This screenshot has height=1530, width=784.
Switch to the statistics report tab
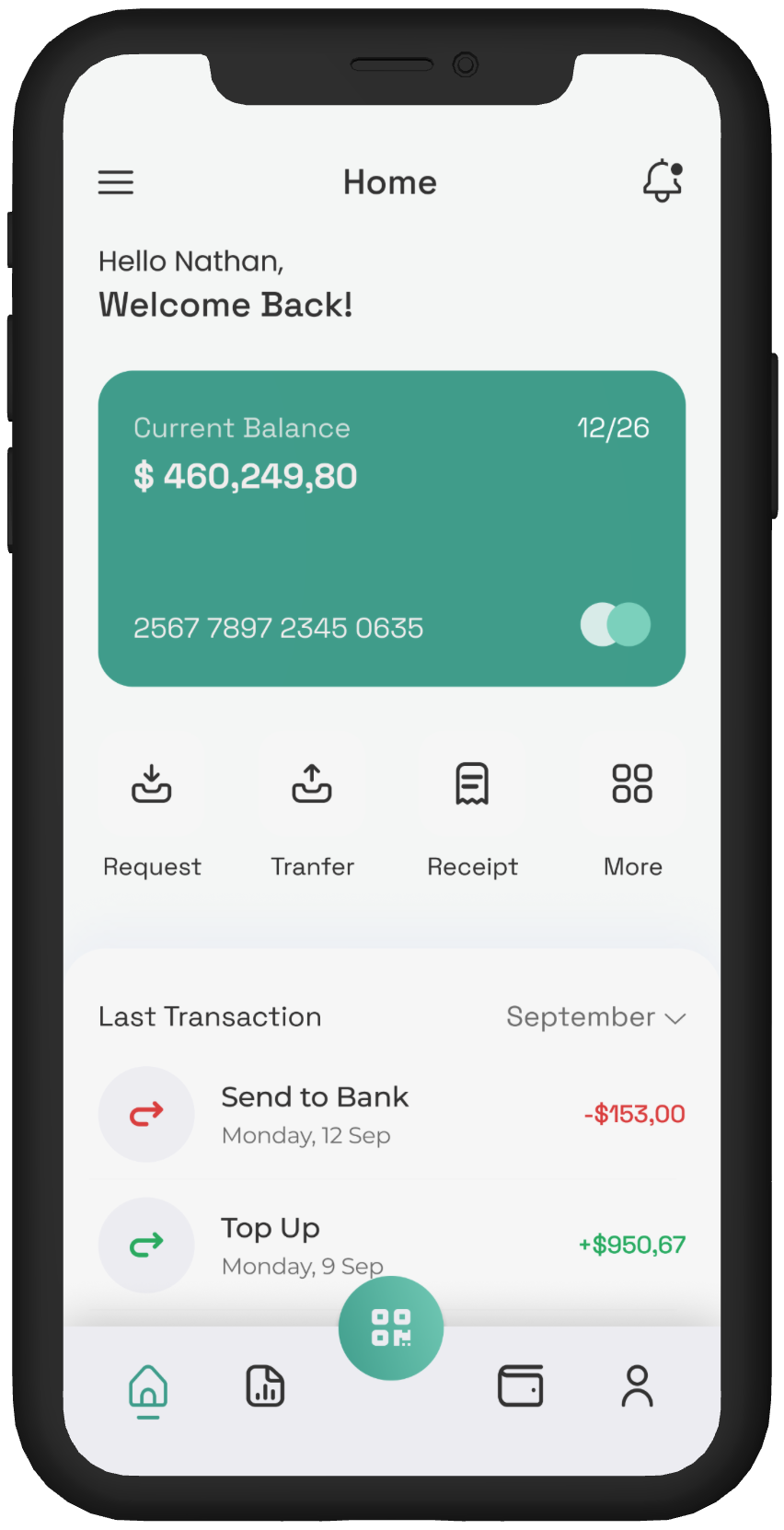point(265,1386)
